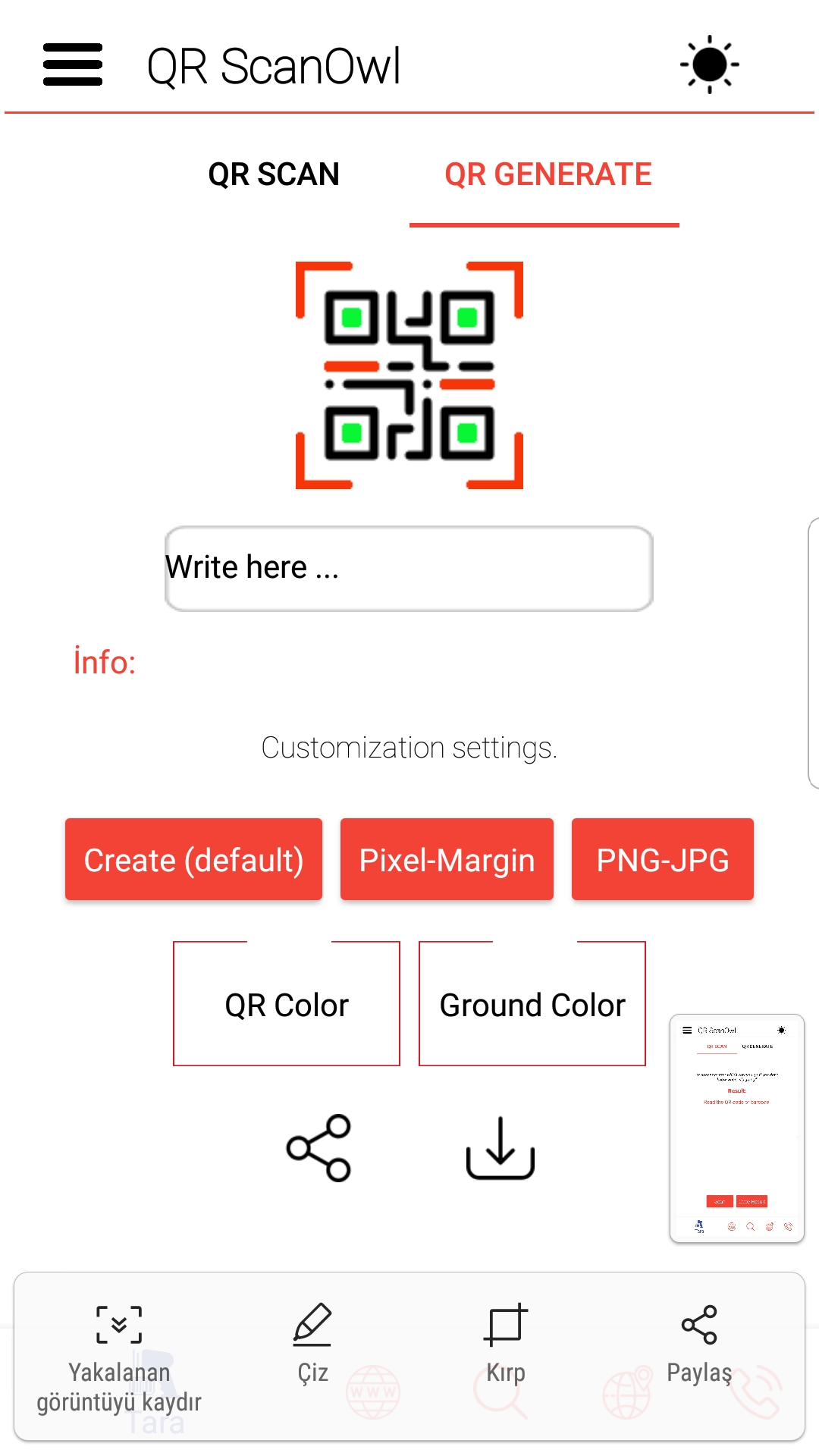The width and height of the screenshot is (819, 1456).
Task: Switch to the QR SCAN tab
Action: coord(274,174)
